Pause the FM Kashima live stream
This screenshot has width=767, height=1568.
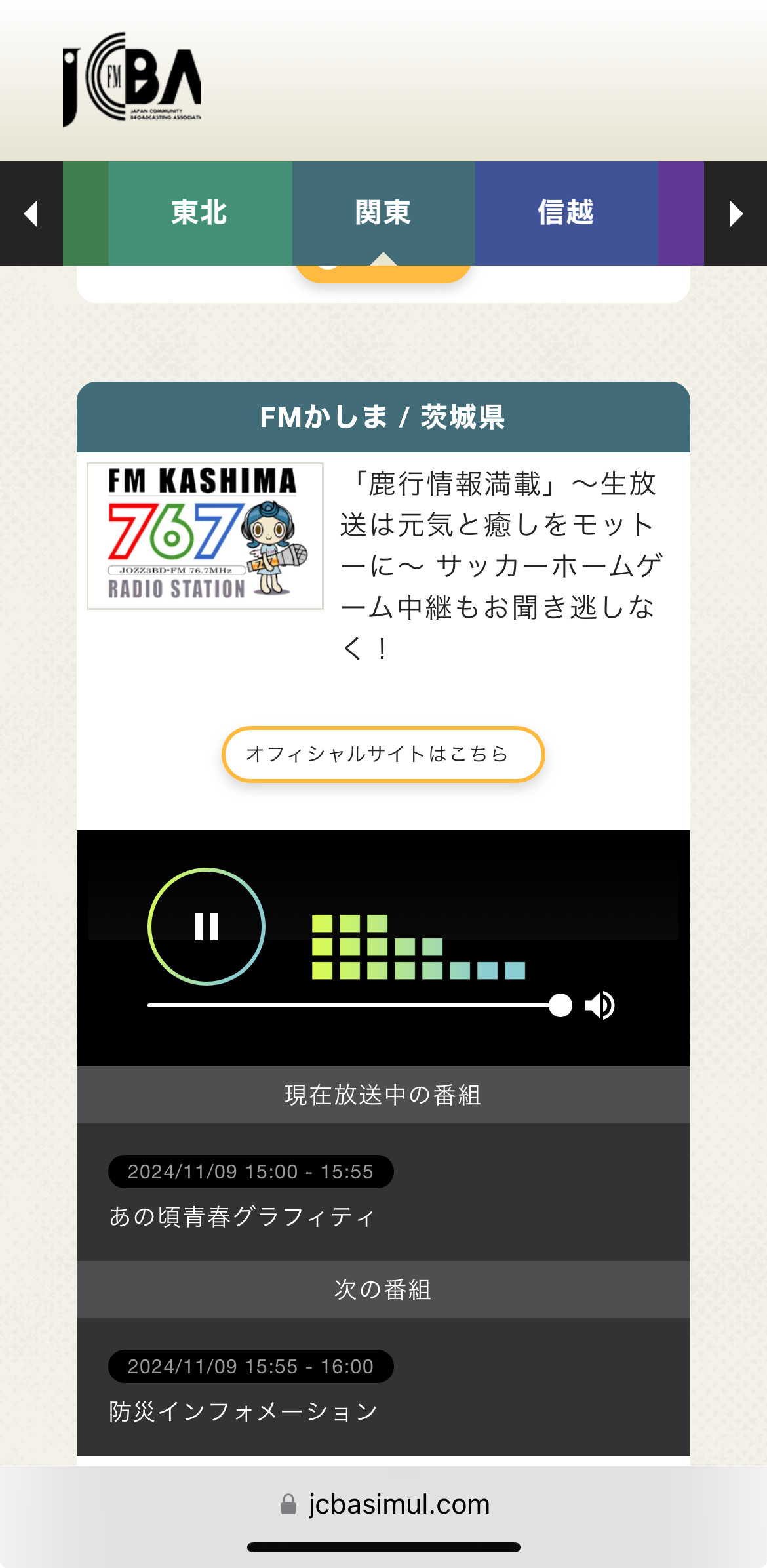(206, 926)
